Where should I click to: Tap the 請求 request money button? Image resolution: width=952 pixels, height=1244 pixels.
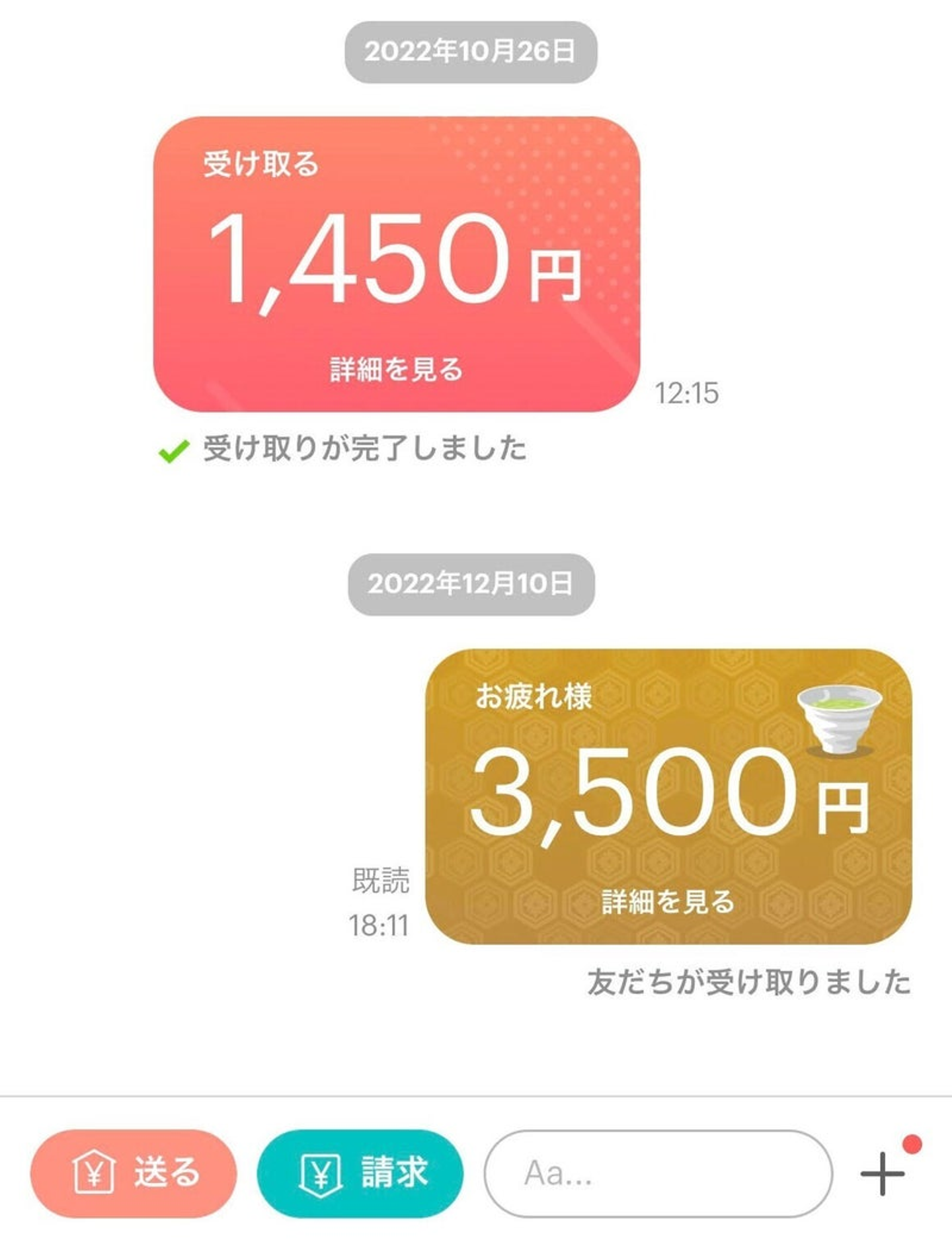pos(360,1173)
